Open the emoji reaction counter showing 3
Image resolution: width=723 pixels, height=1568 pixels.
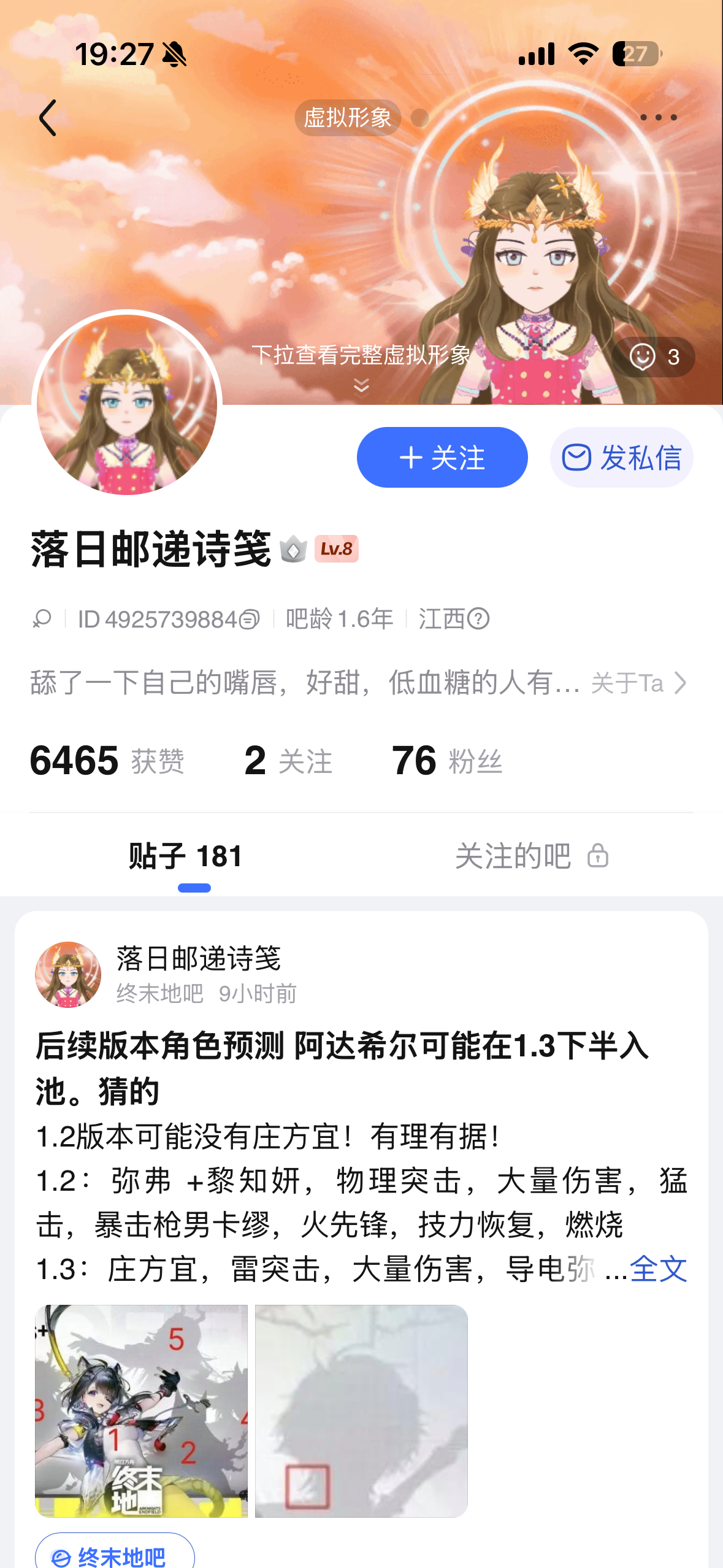point(654,356)
